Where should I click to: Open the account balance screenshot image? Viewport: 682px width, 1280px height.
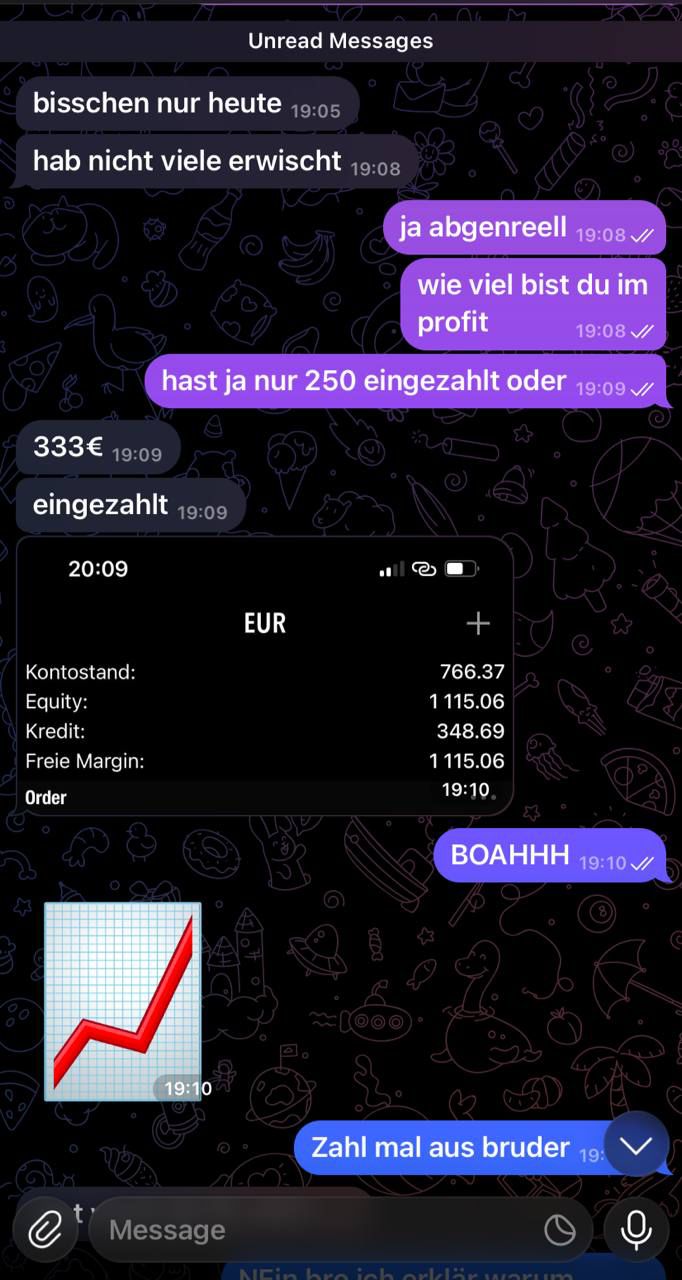265,676
